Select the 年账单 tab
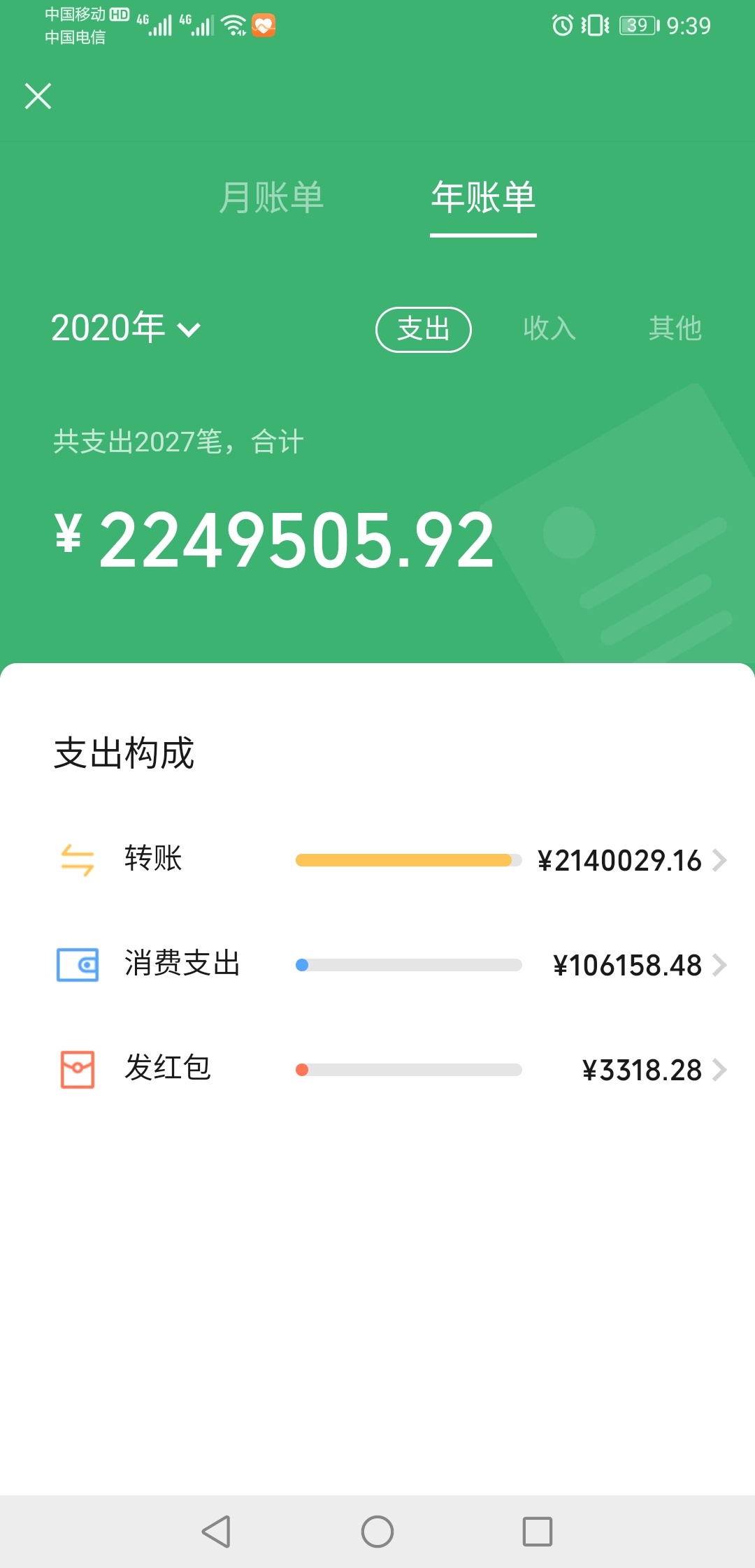755x1568 pixels. [x=483, y=197]
